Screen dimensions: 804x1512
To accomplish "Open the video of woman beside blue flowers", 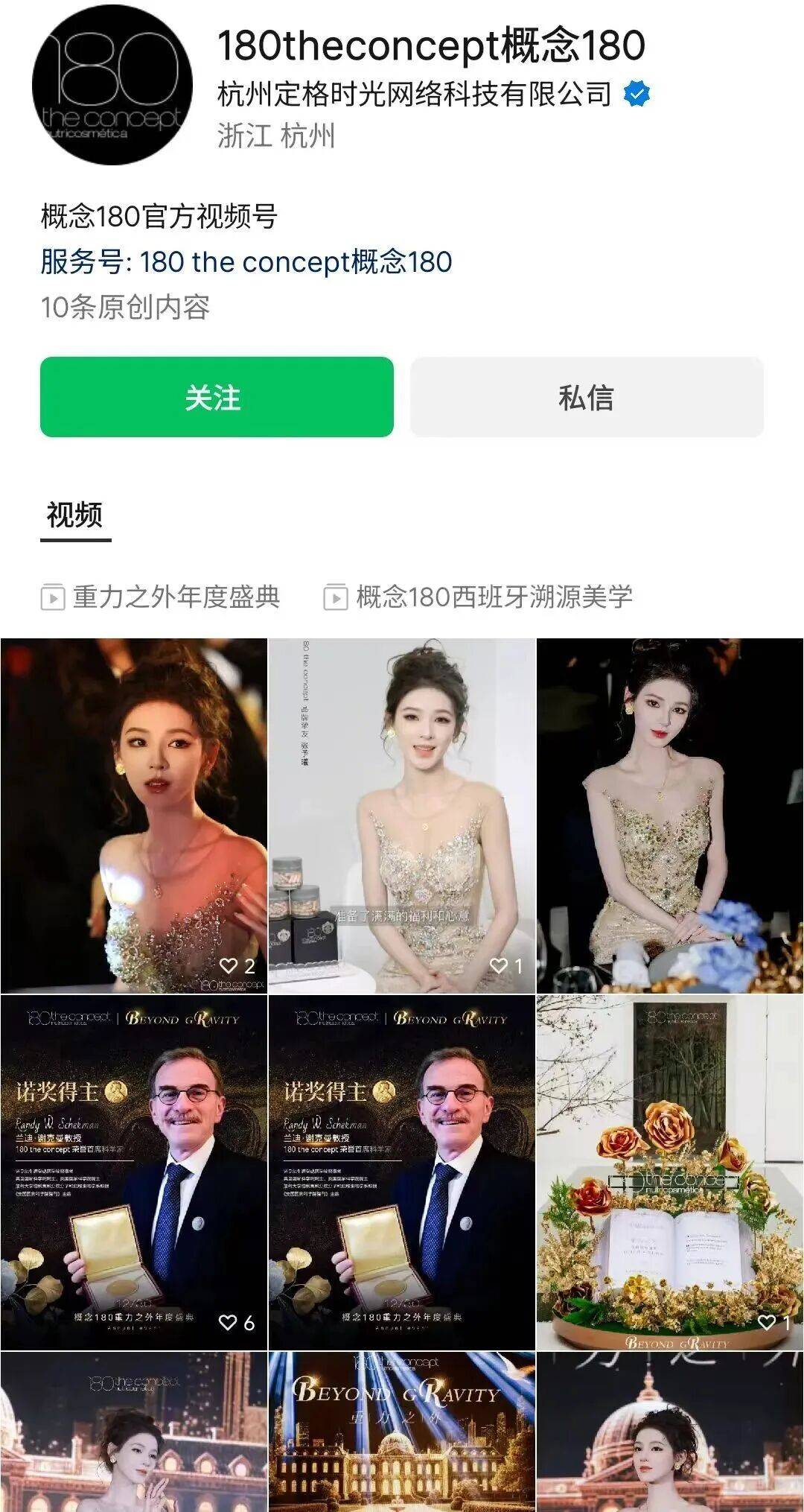I will click(670, 816).
